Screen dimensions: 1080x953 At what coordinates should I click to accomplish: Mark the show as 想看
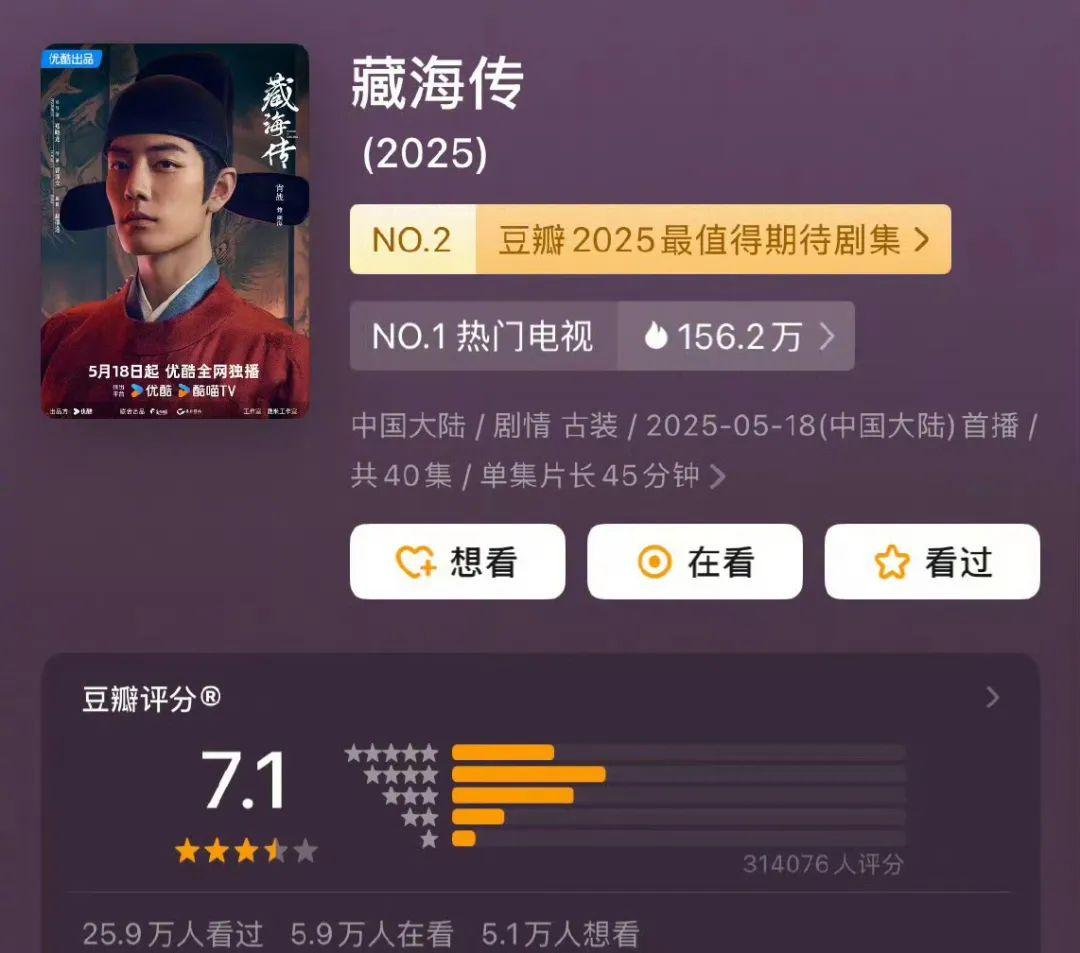tap(457, 562)
